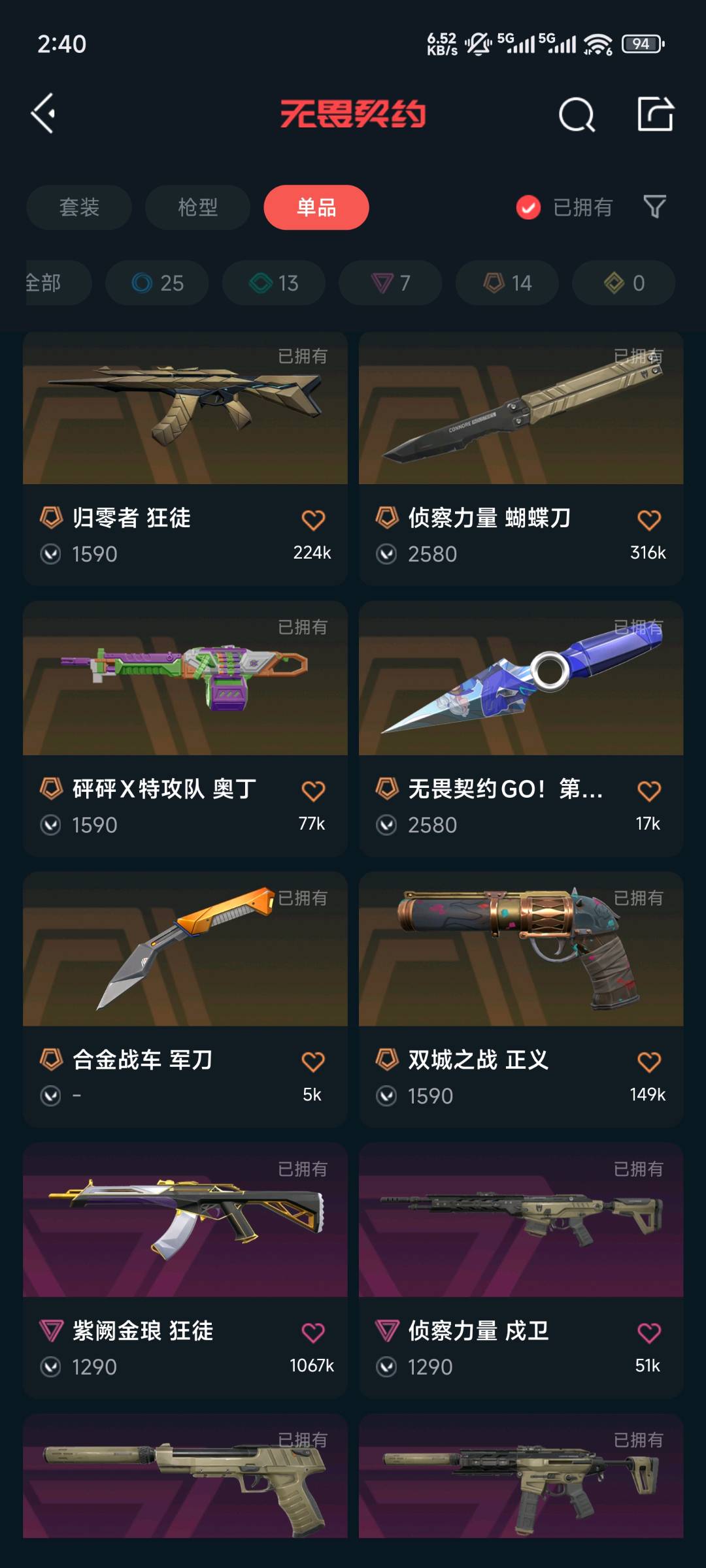
Task: Filter by the rarity chip showing 25
Action: point(157,283)
